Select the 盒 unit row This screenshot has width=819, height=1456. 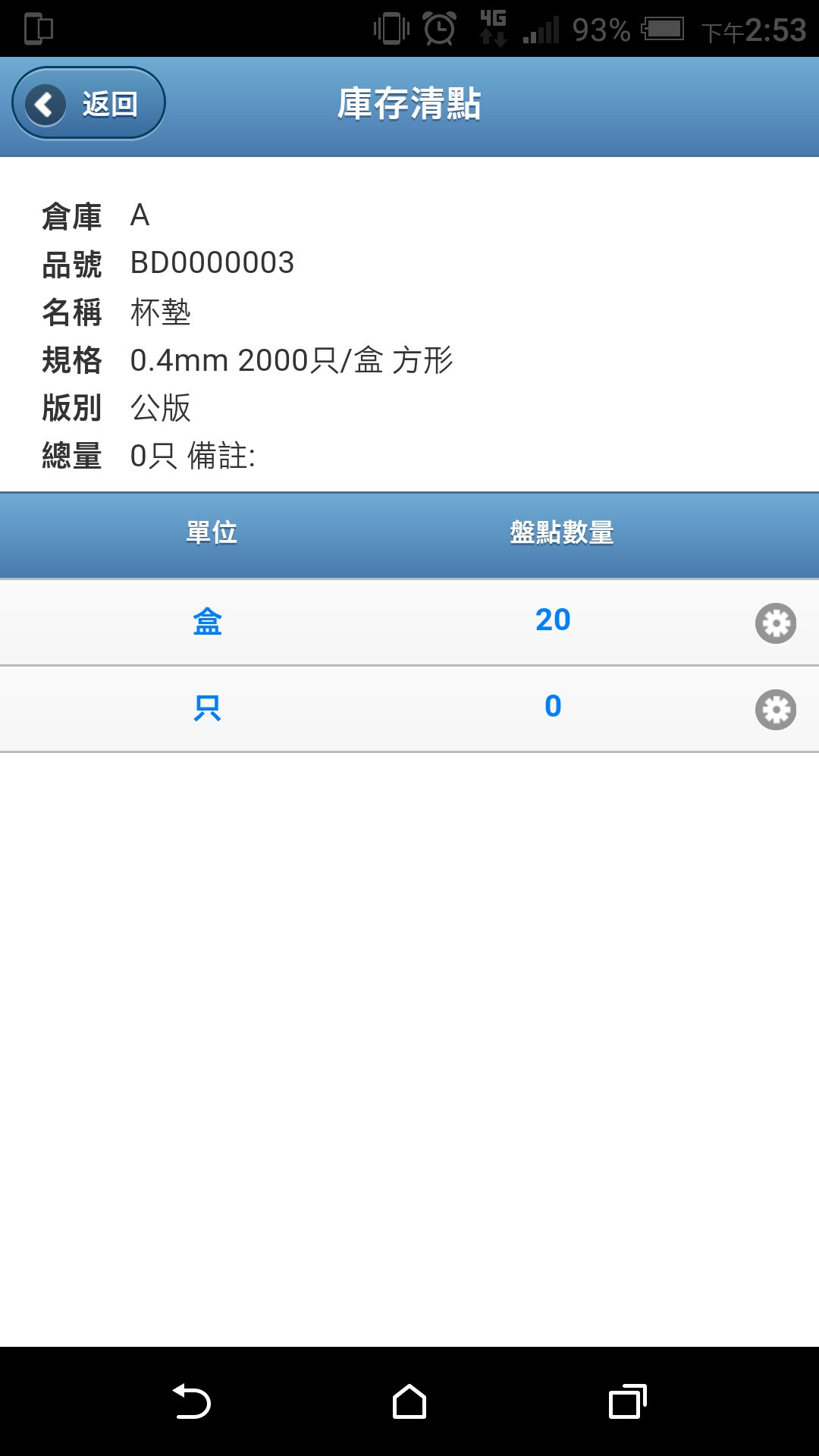coord(409,623)
